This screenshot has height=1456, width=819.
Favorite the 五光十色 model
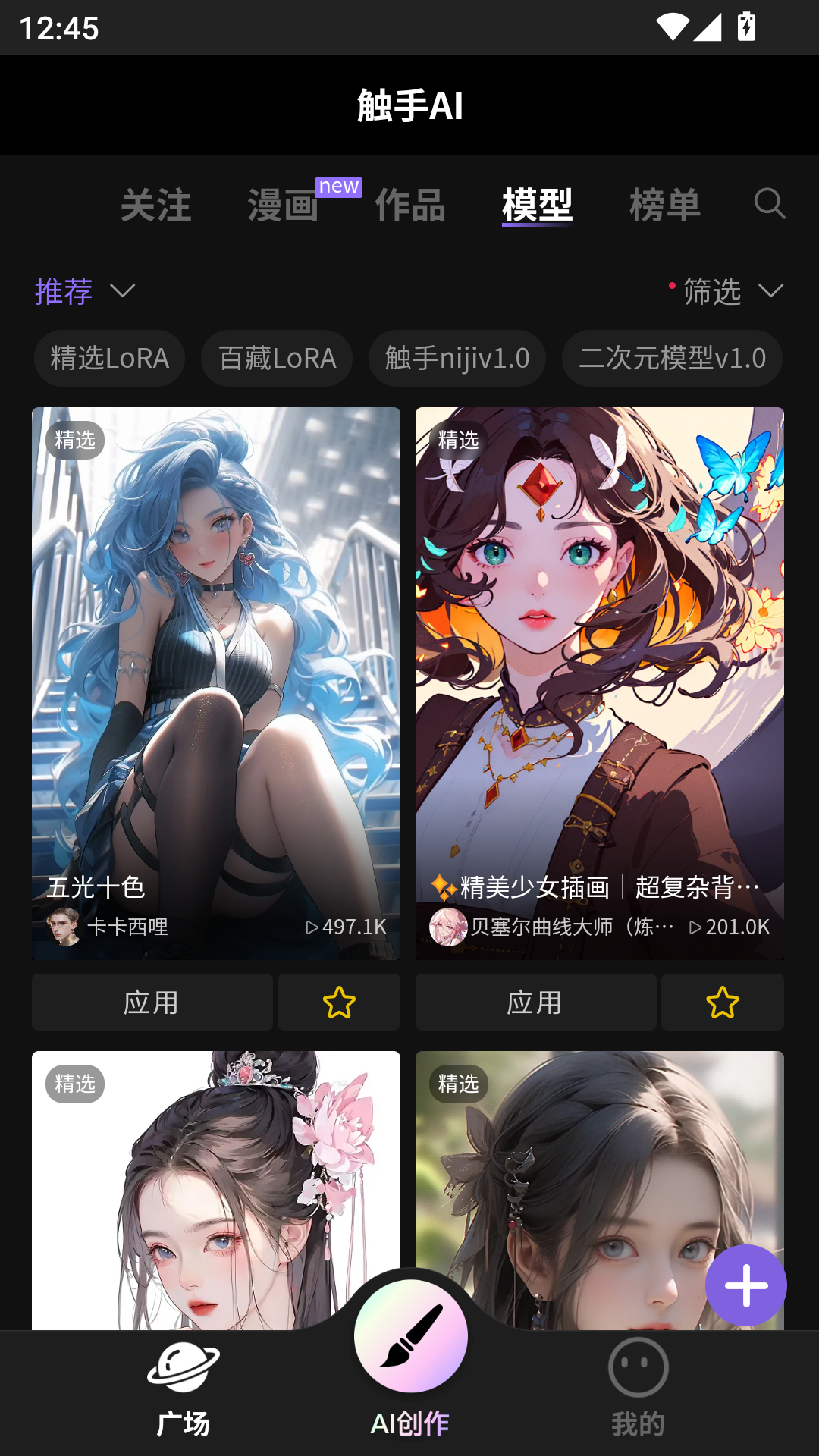pyautogui.click(x=339, y=1003)
